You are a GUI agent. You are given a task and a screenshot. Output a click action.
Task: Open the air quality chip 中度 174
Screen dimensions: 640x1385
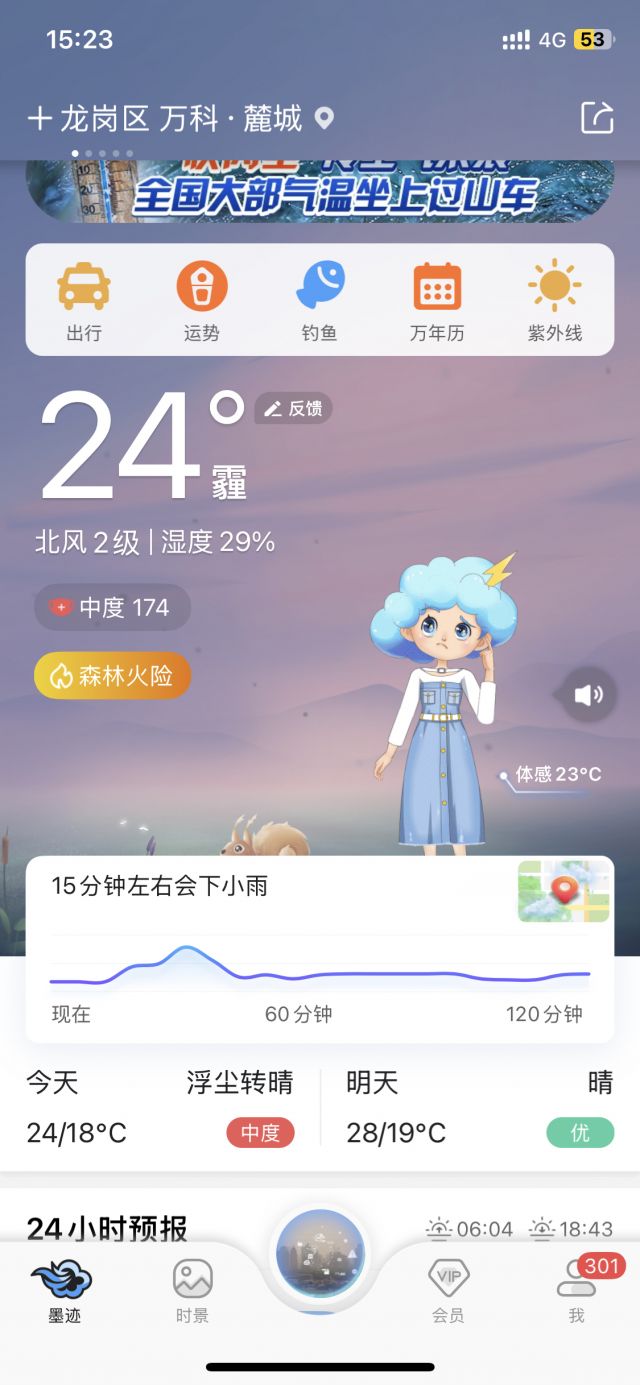pos(112,607)
